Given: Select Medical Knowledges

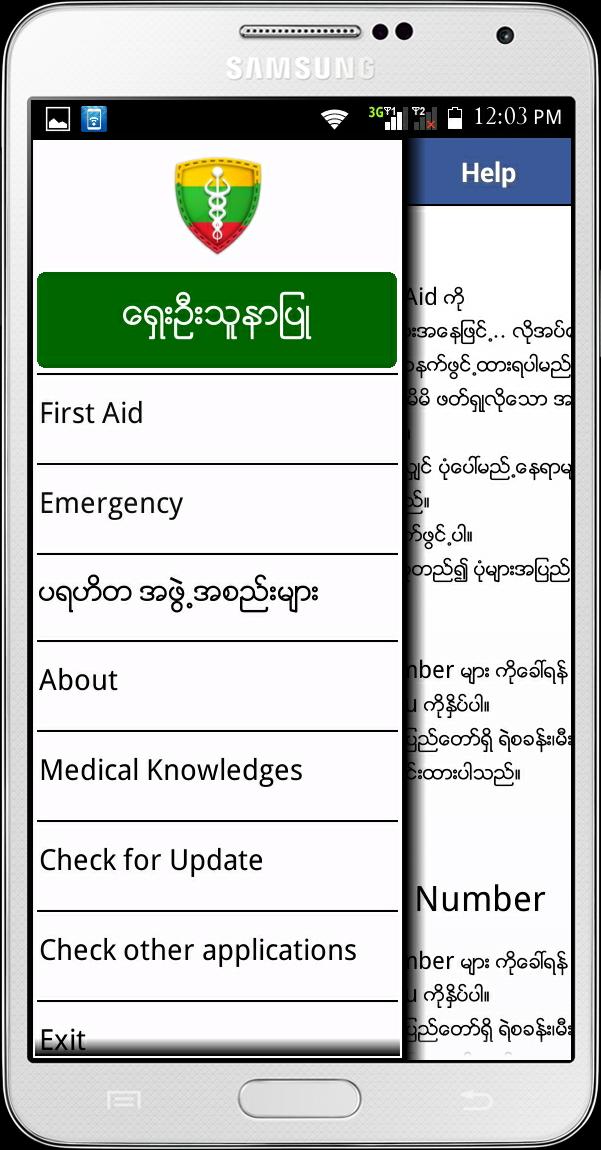Looking at the screenshot, I should [x=217, y=771].
